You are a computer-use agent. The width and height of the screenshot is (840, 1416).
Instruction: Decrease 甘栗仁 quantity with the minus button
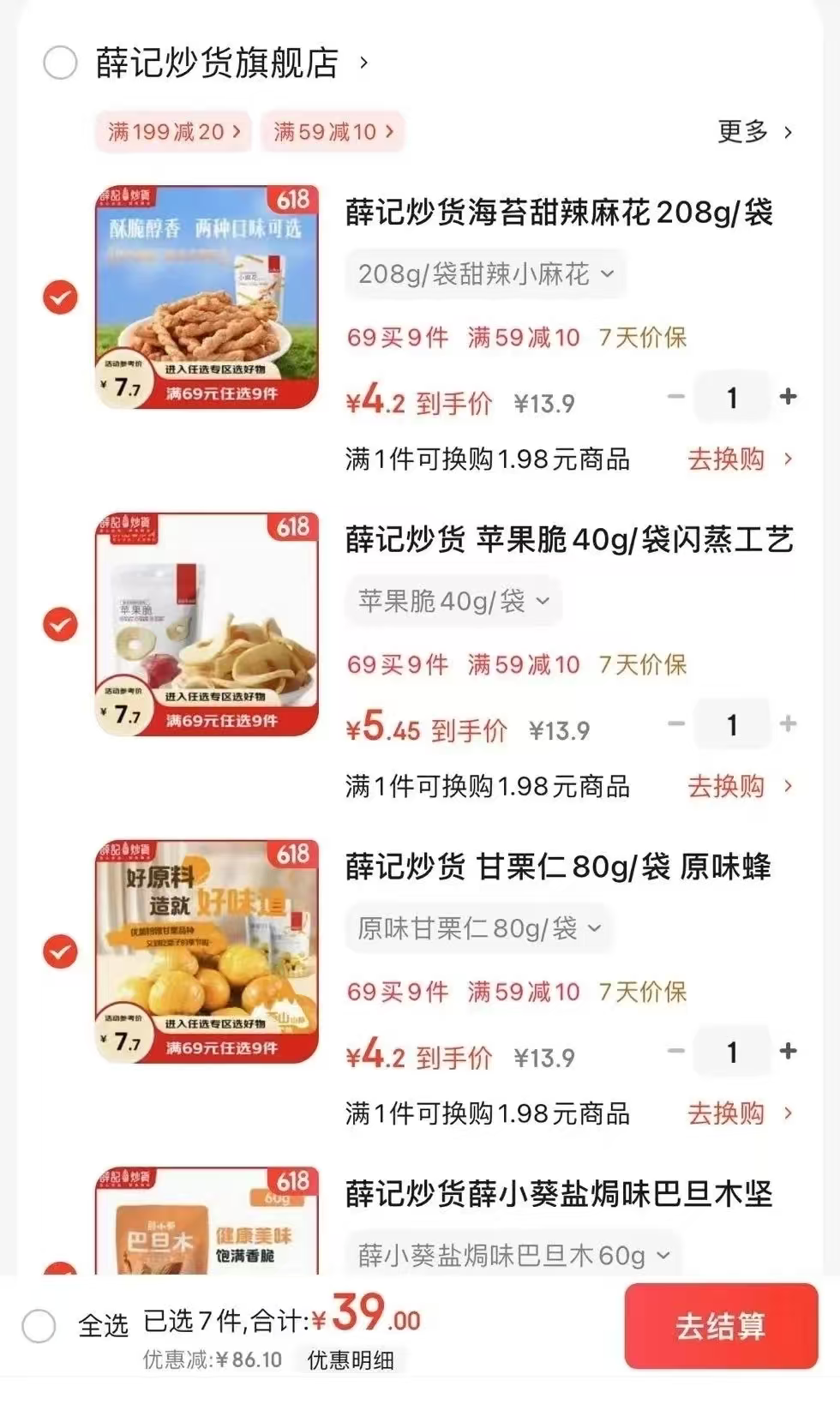(676, 1052)
